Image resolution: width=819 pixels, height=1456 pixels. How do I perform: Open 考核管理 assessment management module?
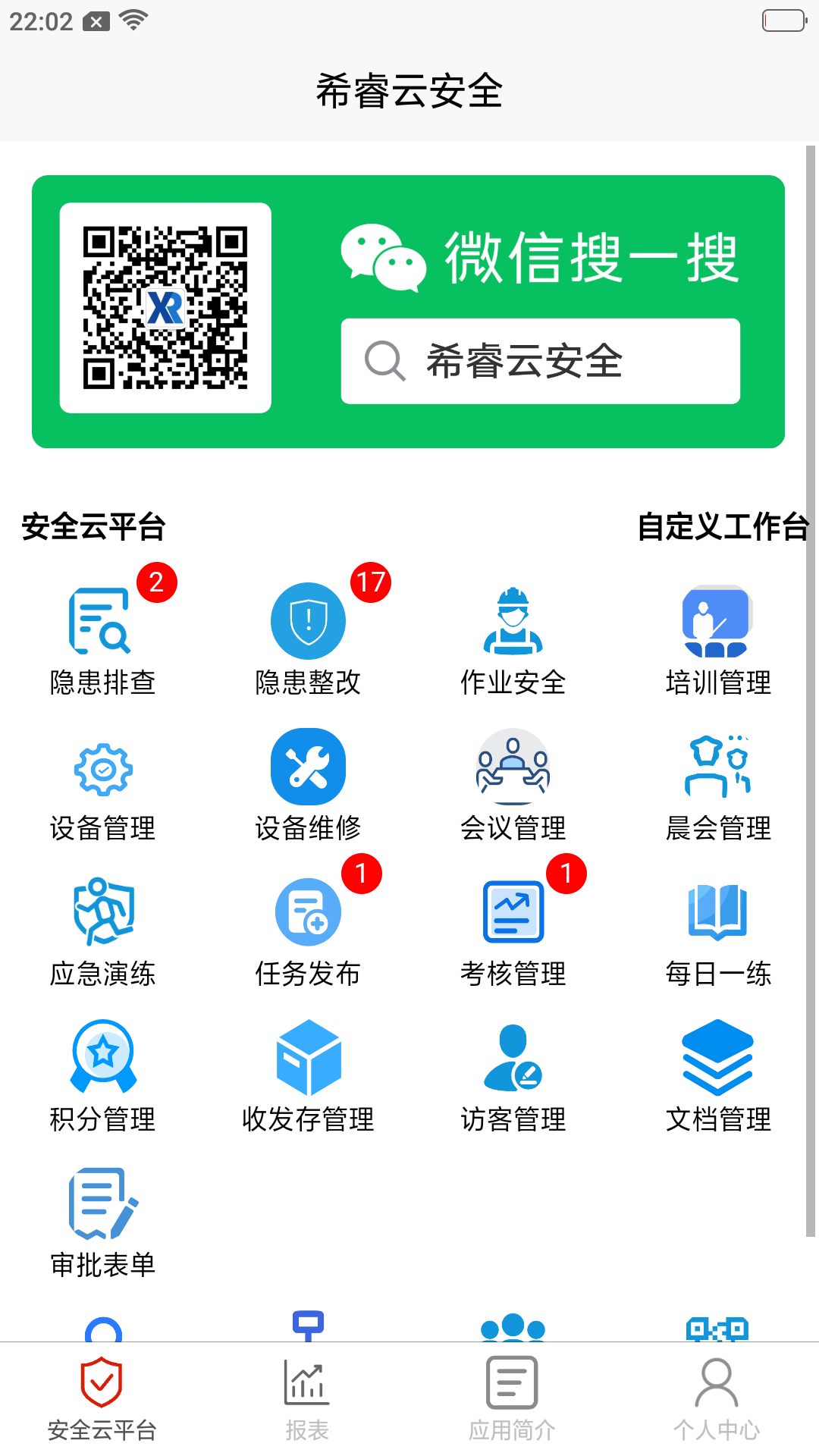click(512, 914)
